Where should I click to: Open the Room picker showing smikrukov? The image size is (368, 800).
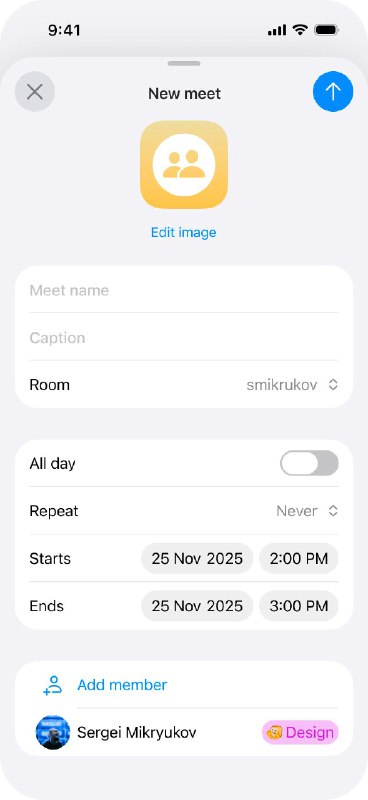(292, 385)
